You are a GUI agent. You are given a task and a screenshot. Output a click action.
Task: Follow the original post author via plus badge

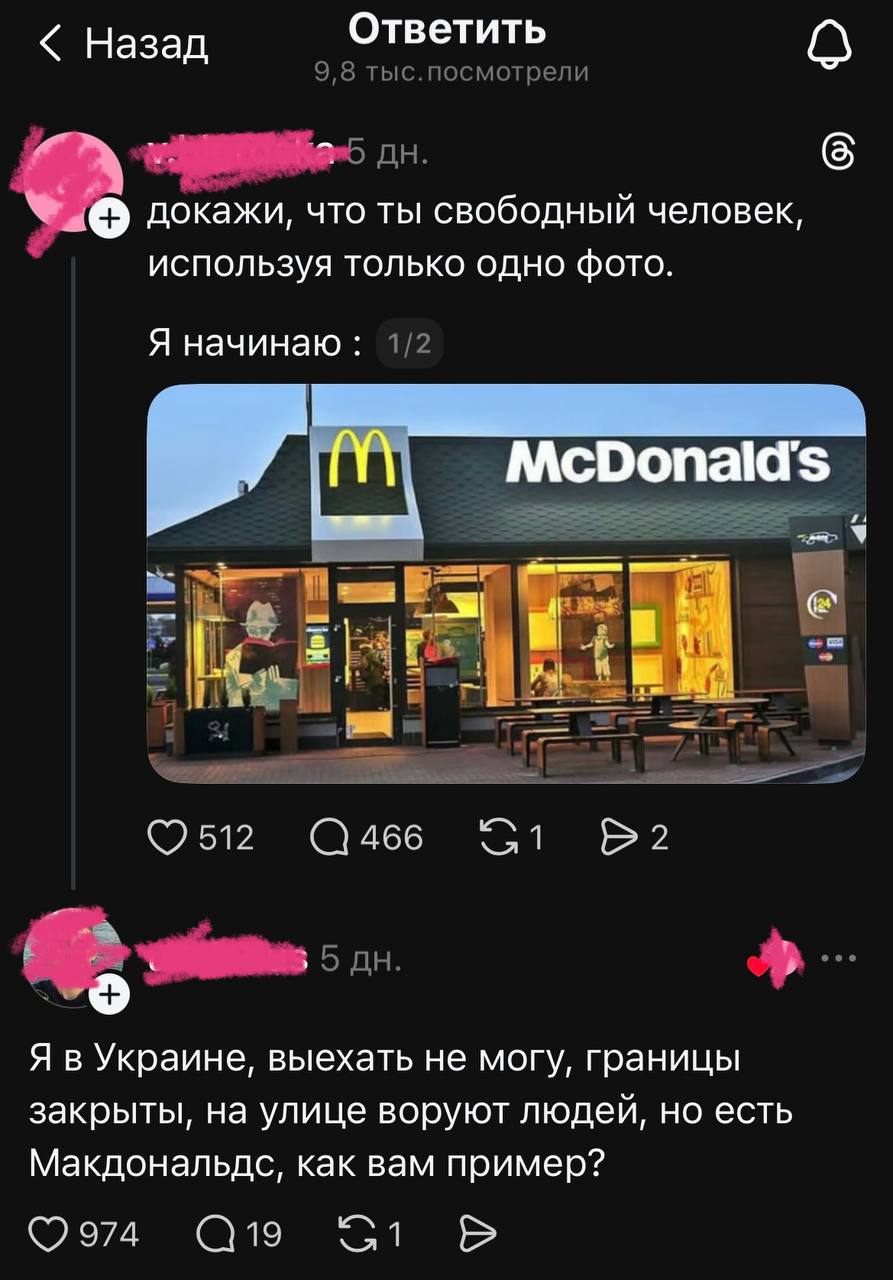click(x=110, y=215)
